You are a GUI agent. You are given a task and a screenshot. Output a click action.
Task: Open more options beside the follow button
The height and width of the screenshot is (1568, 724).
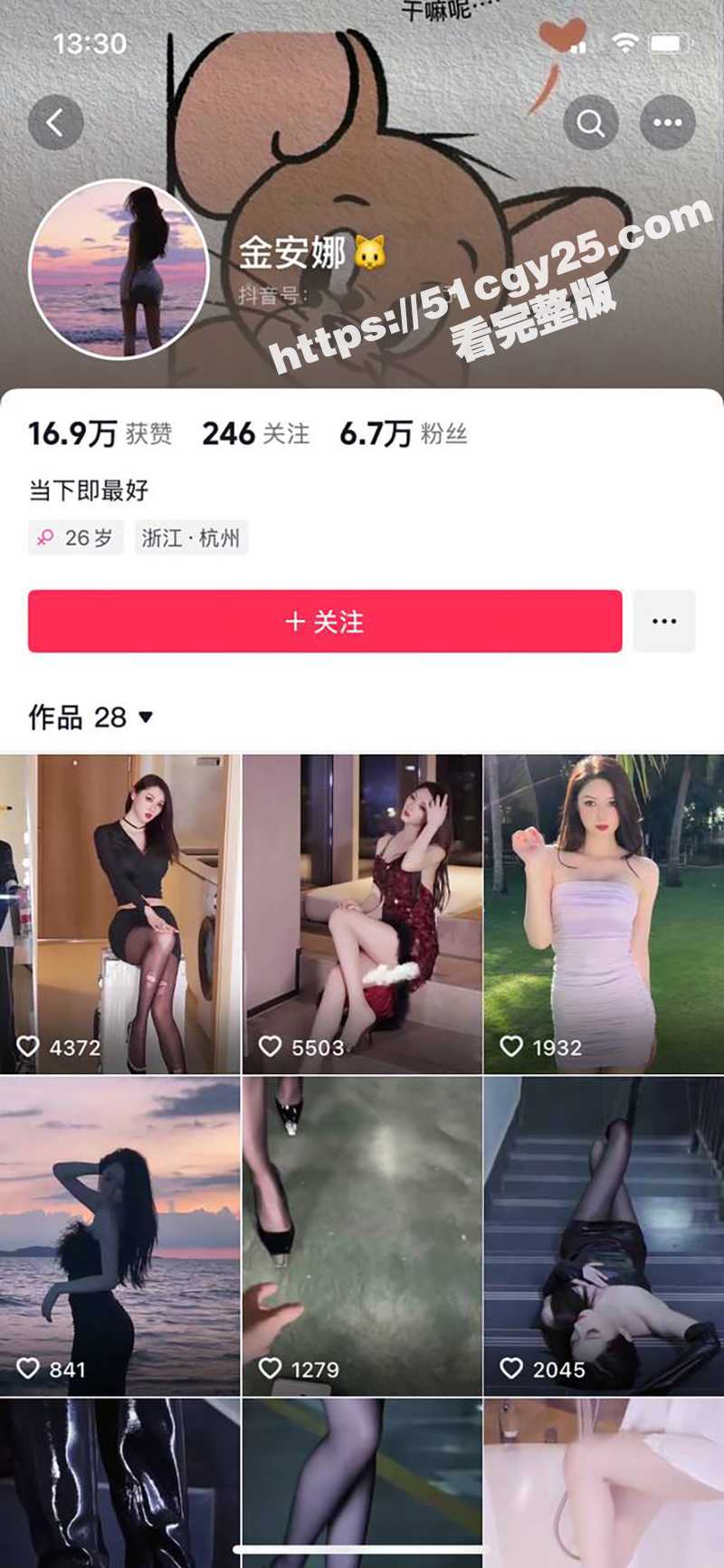pyautogui.click(x=664, y=622)
